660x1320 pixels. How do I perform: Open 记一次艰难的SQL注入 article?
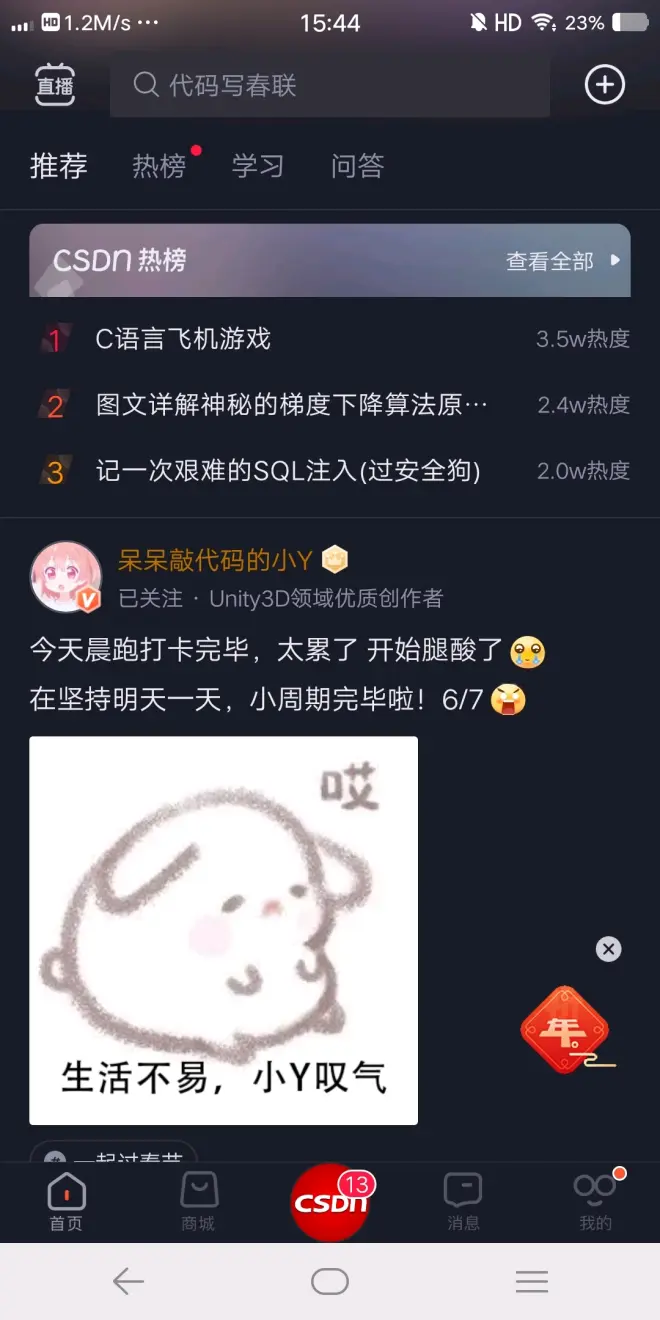(288, 470)
